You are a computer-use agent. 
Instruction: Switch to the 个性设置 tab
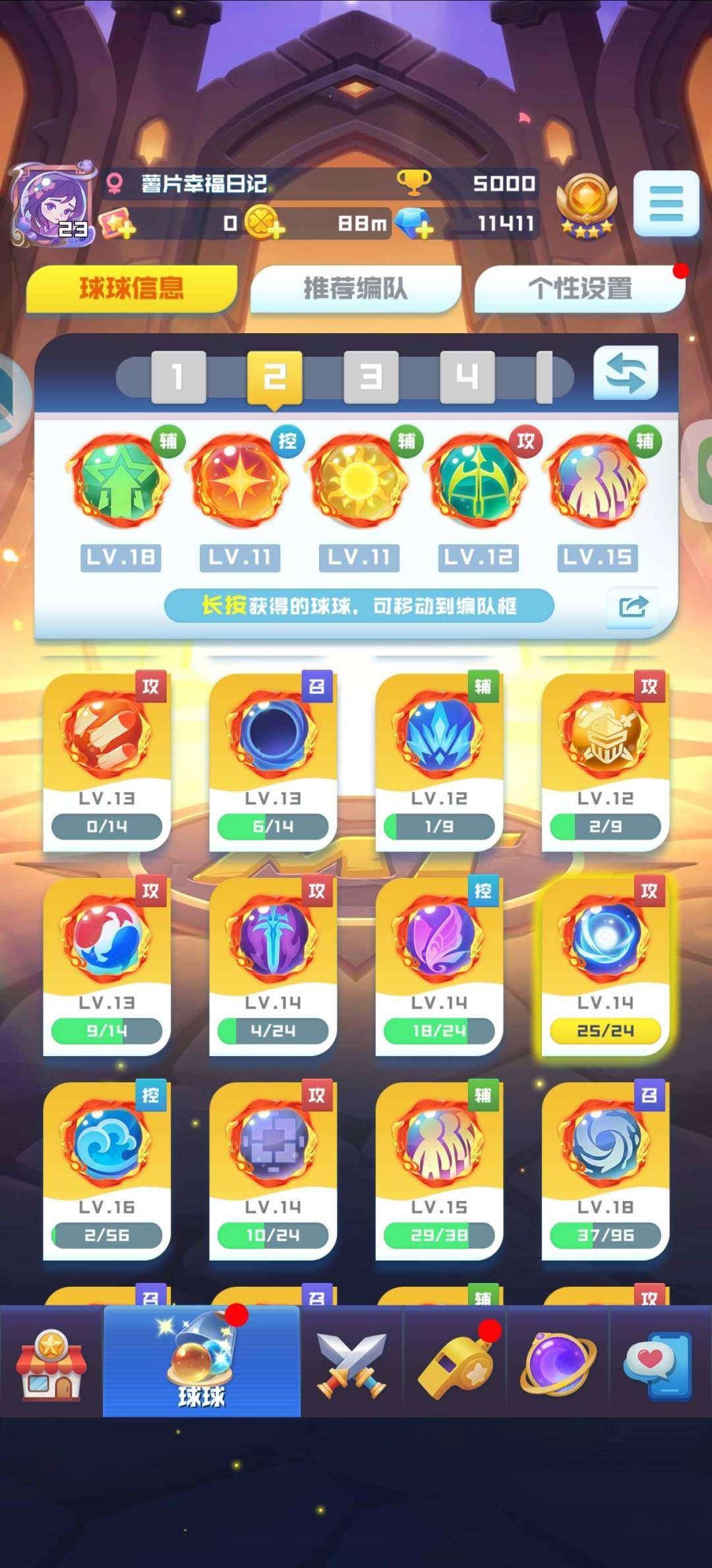point(579,288)
